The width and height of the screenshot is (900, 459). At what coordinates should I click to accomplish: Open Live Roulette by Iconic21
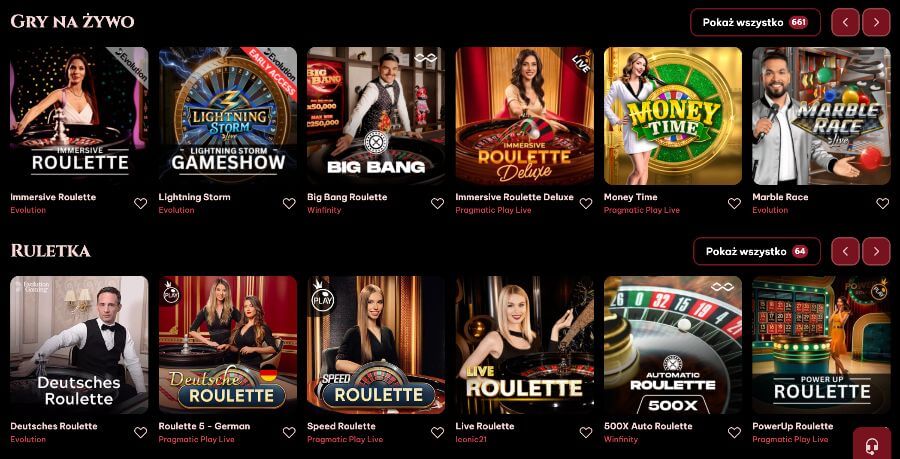(524, 345)
